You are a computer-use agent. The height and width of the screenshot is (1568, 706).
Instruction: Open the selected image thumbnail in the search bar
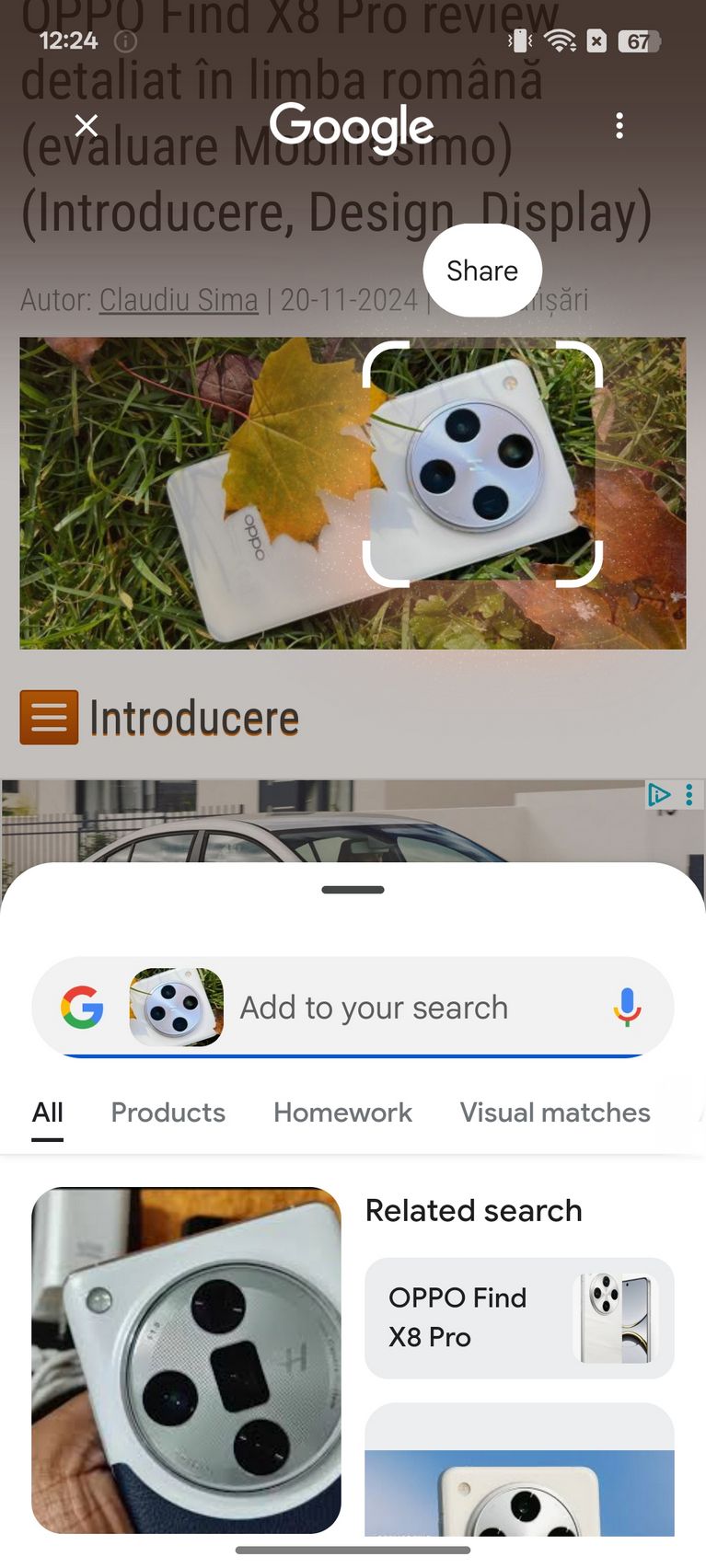tap(176, 1008)
